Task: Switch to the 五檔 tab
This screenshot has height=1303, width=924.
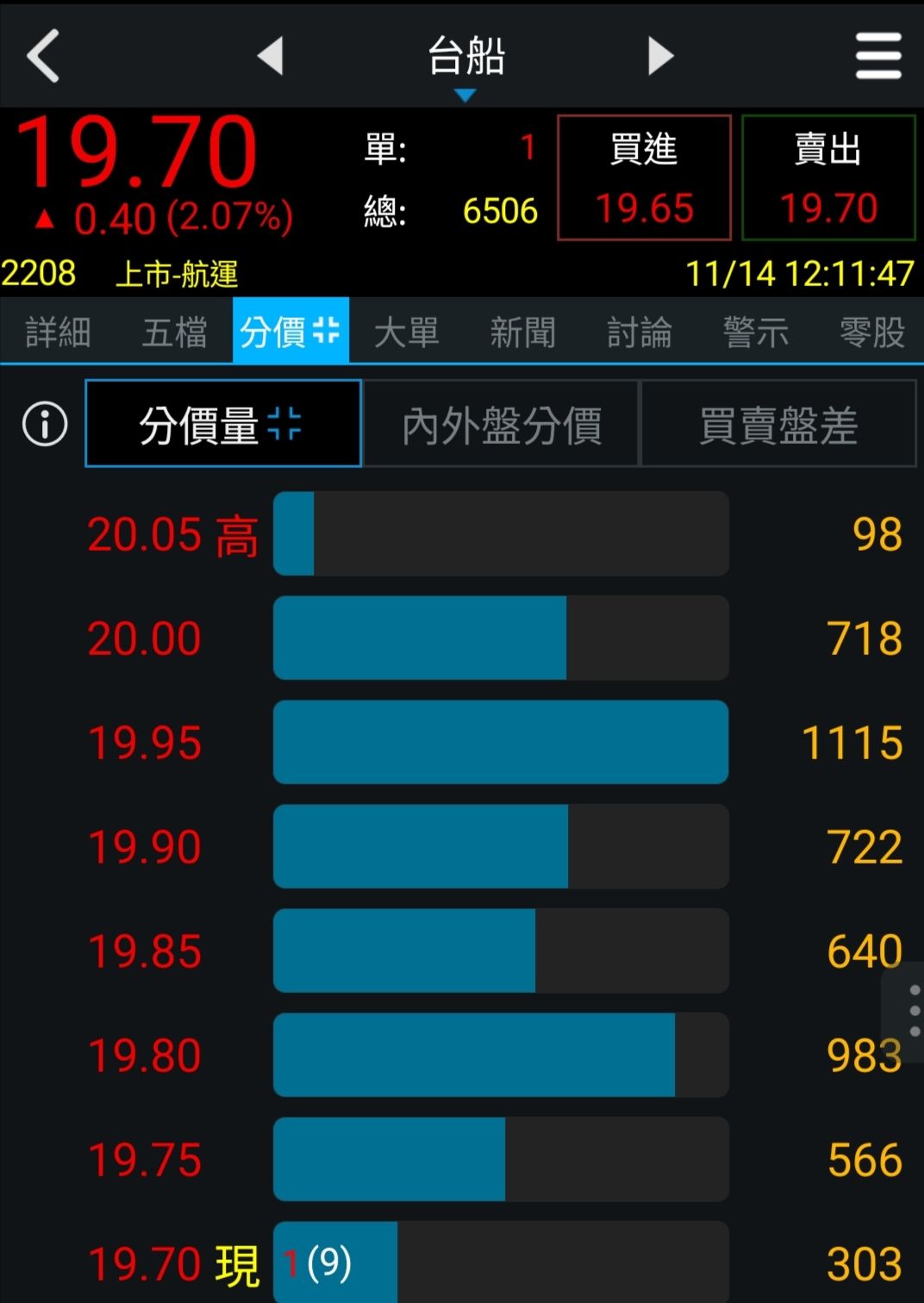Action: coord(174,332)
